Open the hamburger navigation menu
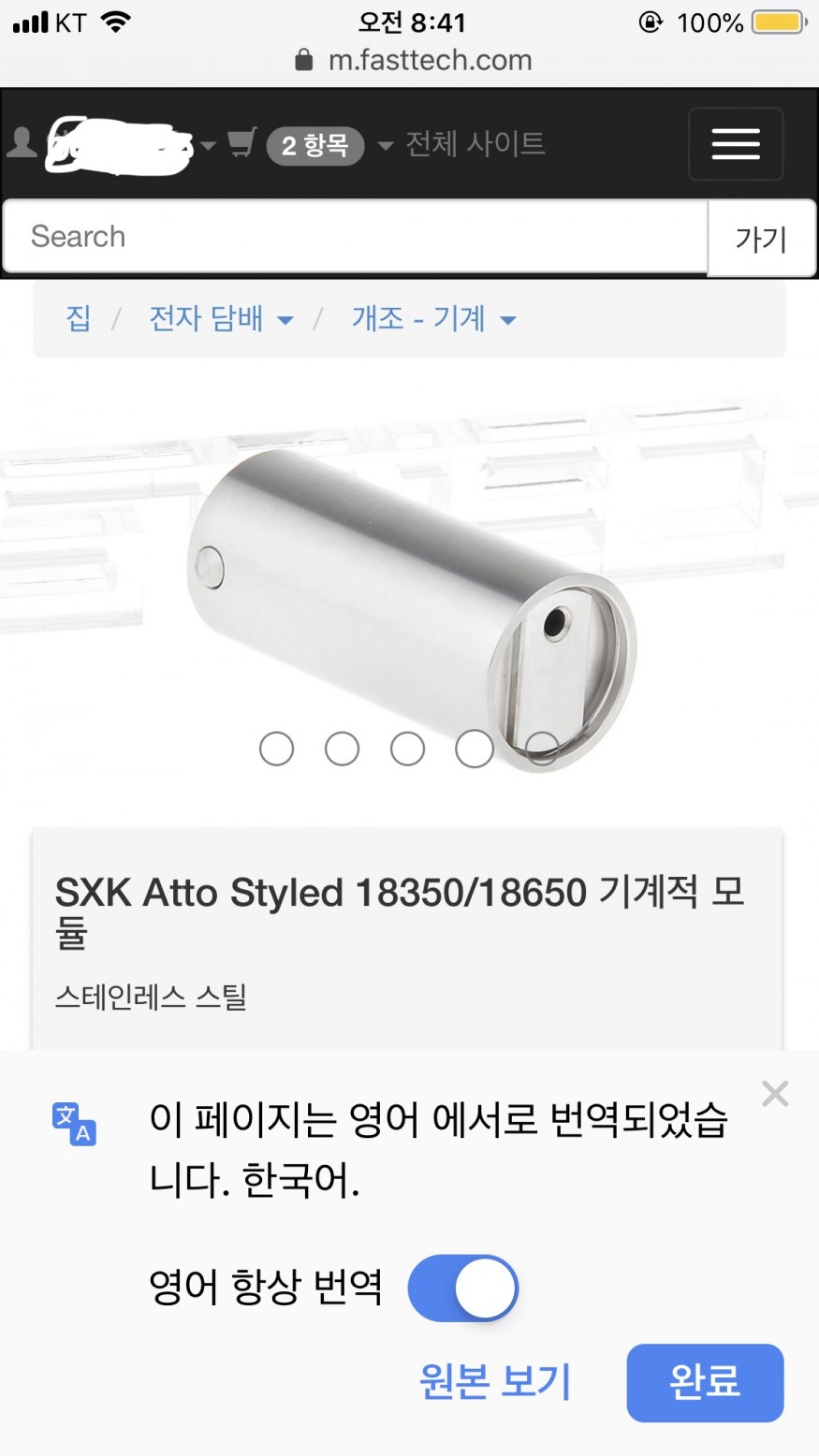 (735, 144)
